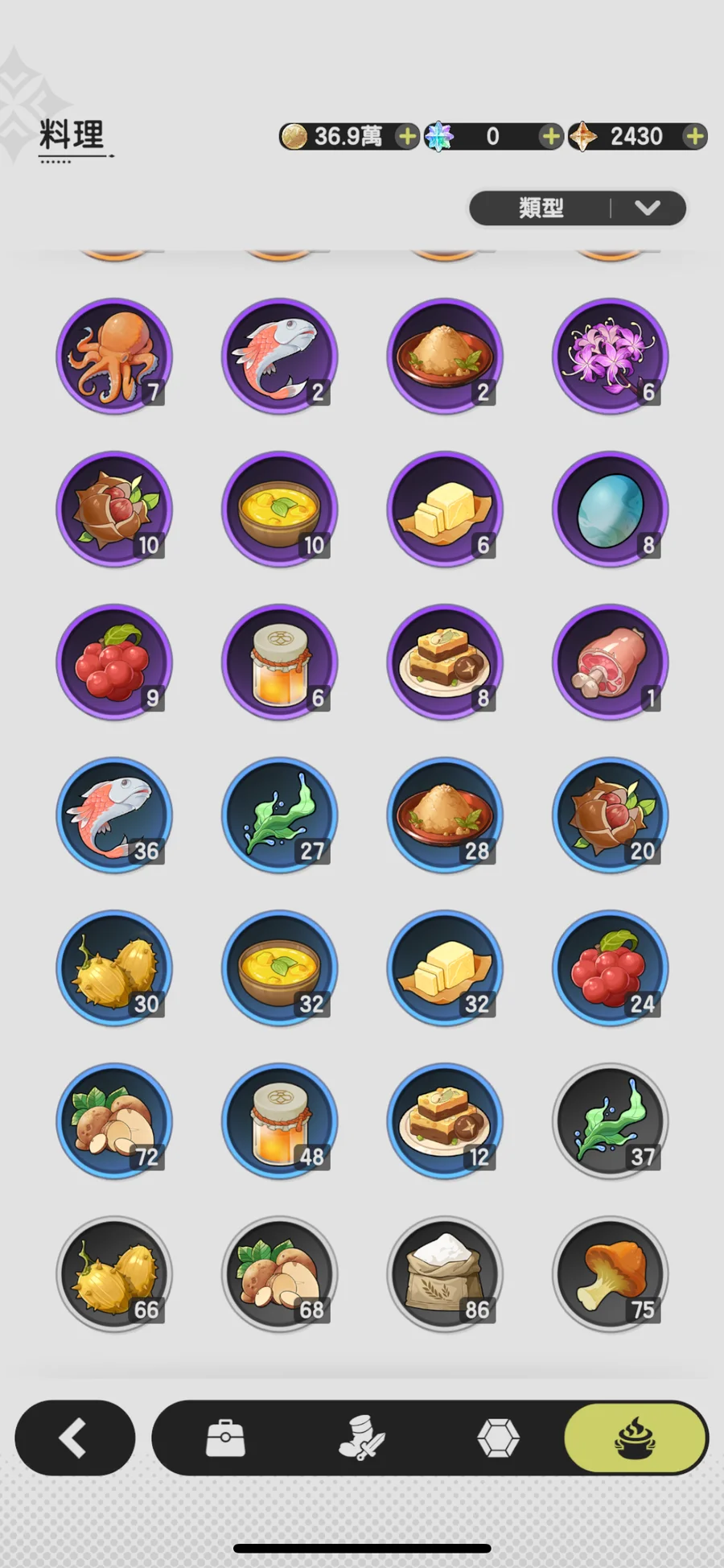Select the blue potatoes item with 72
This screenshot has height=1568, width=724.
114,1121
